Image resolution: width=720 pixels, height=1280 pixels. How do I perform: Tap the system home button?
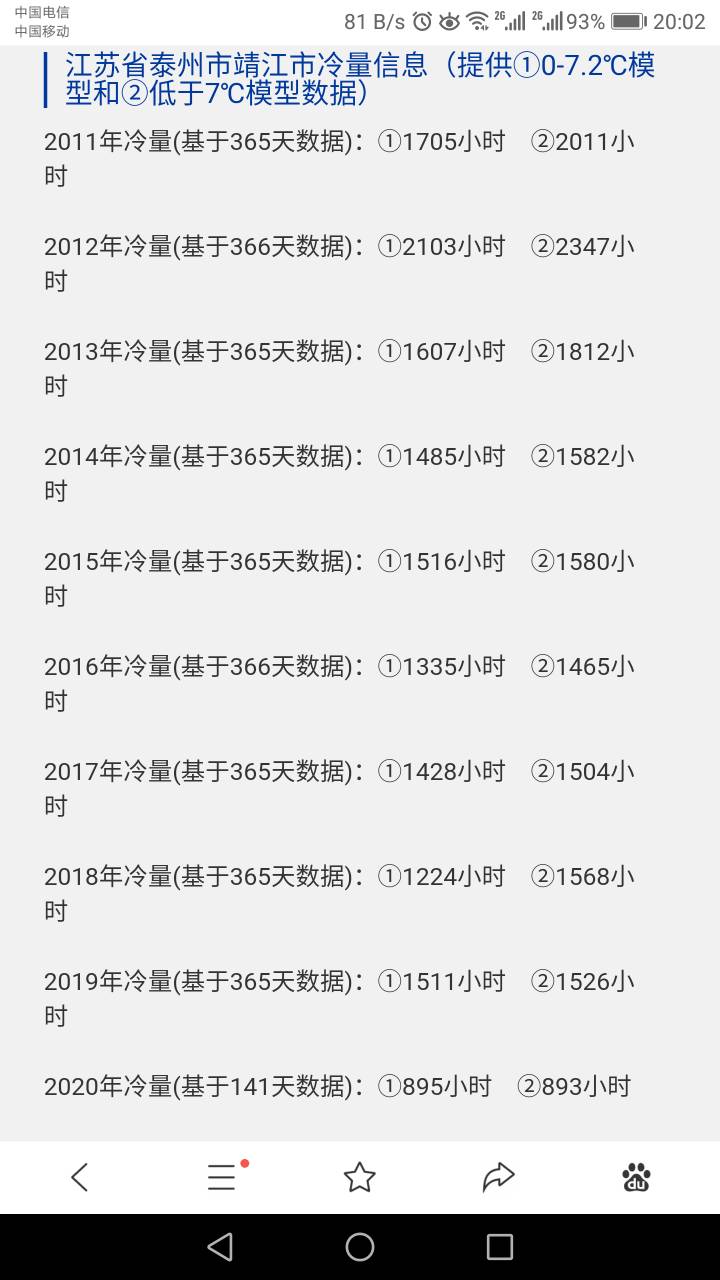pyautogui.click(x=360, y=1246)
